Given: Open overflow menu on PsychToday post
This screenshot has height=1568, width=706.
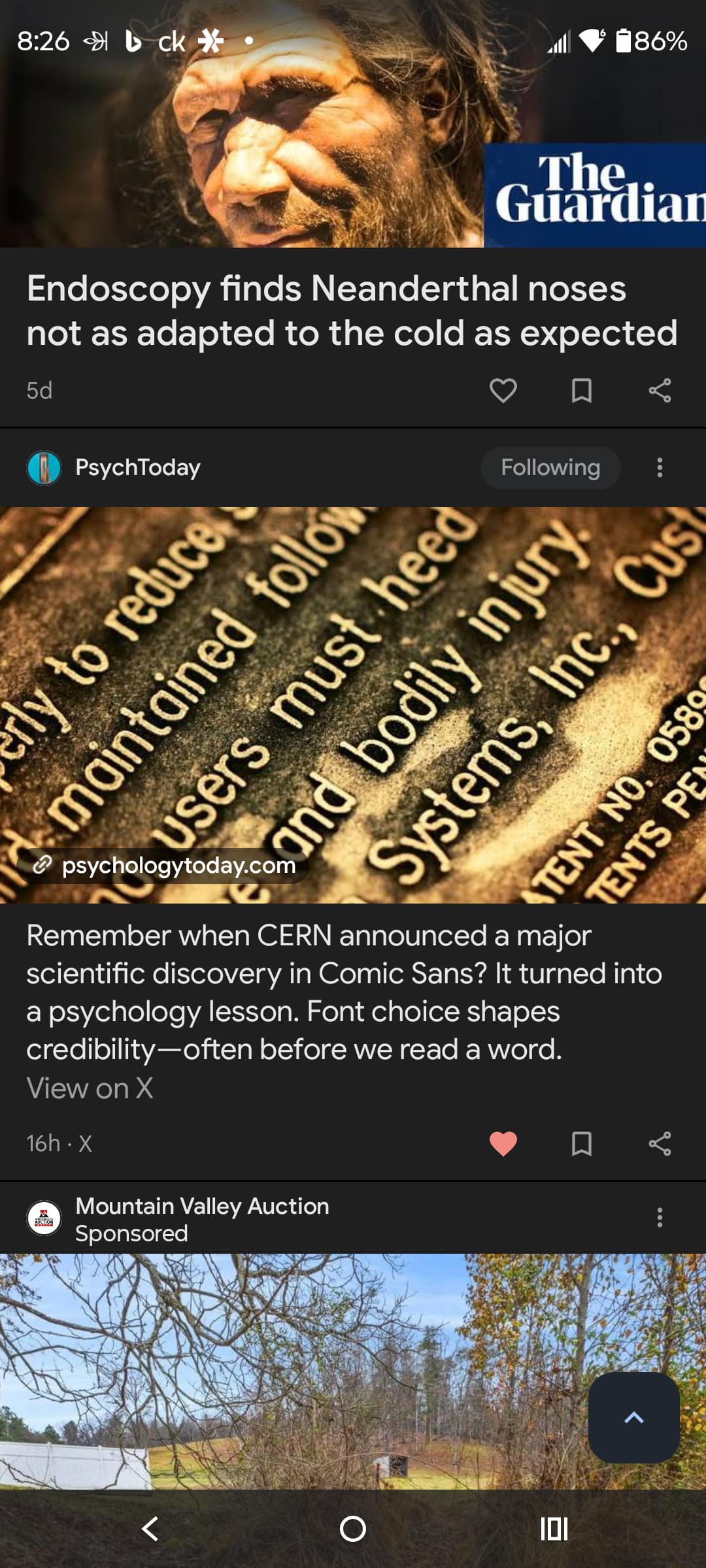Looking at the screenshot, I should click(x=660, y=468).
